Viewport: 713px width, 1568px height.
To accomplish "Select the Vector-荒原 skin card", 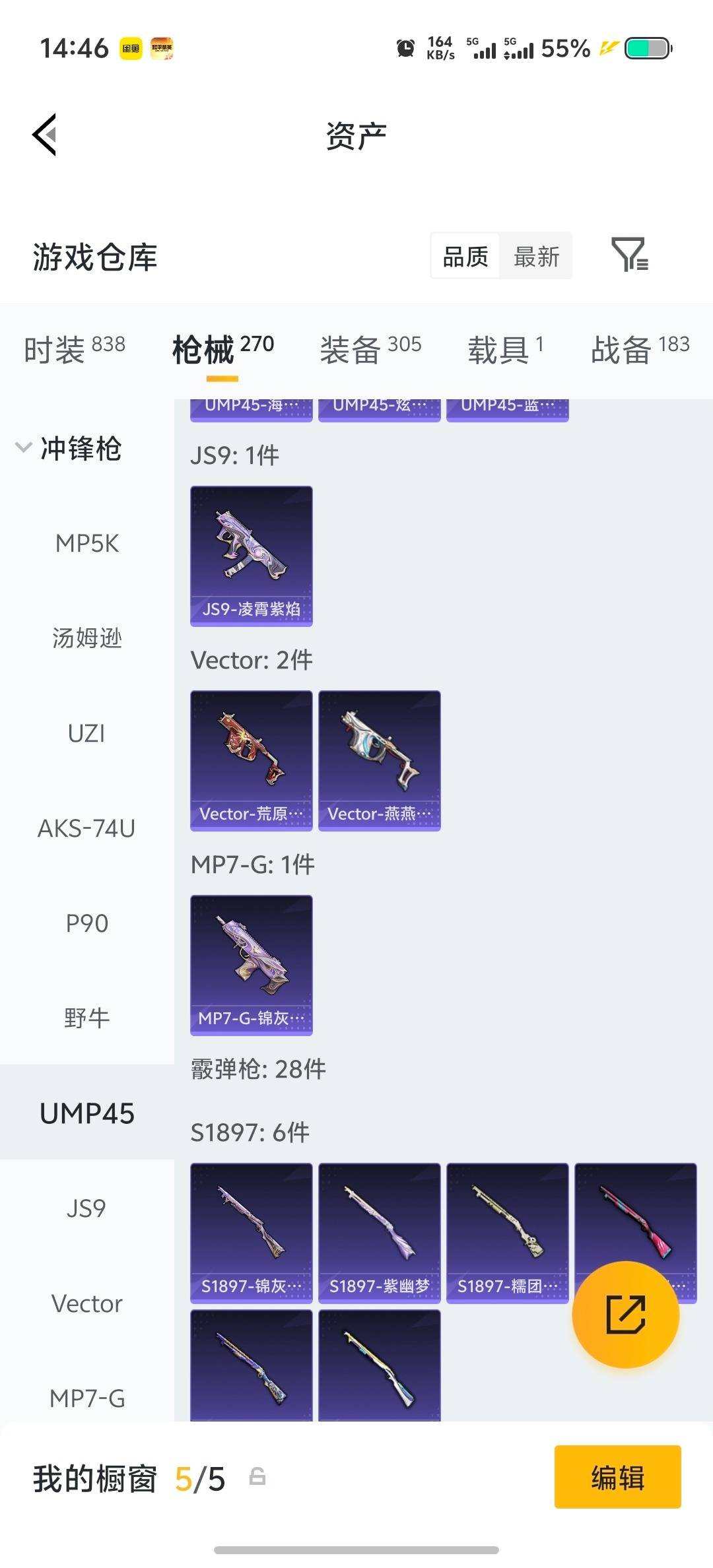I will (251, 758).
